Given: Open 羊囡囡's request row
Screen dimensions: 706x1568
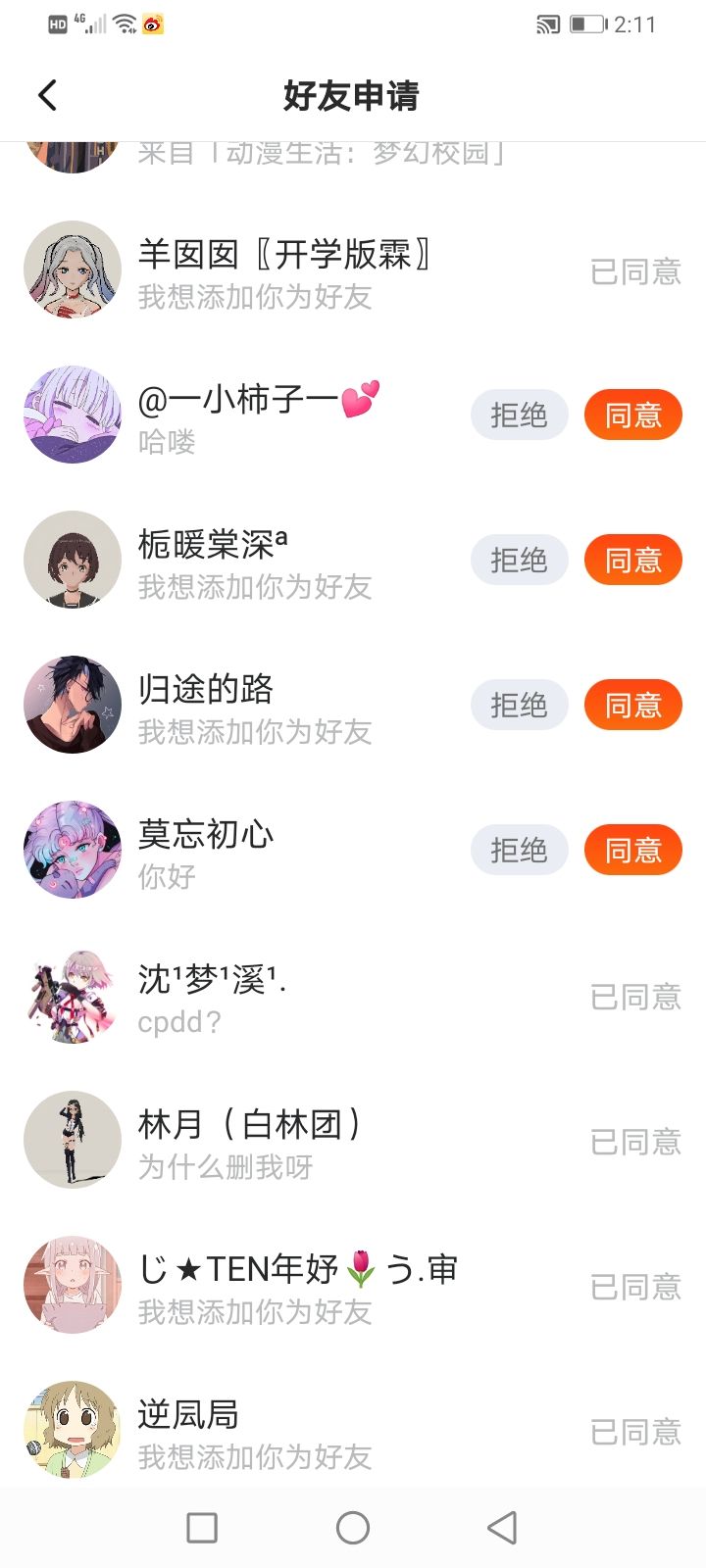Looking at the screenshot, I should click(284, 271).
